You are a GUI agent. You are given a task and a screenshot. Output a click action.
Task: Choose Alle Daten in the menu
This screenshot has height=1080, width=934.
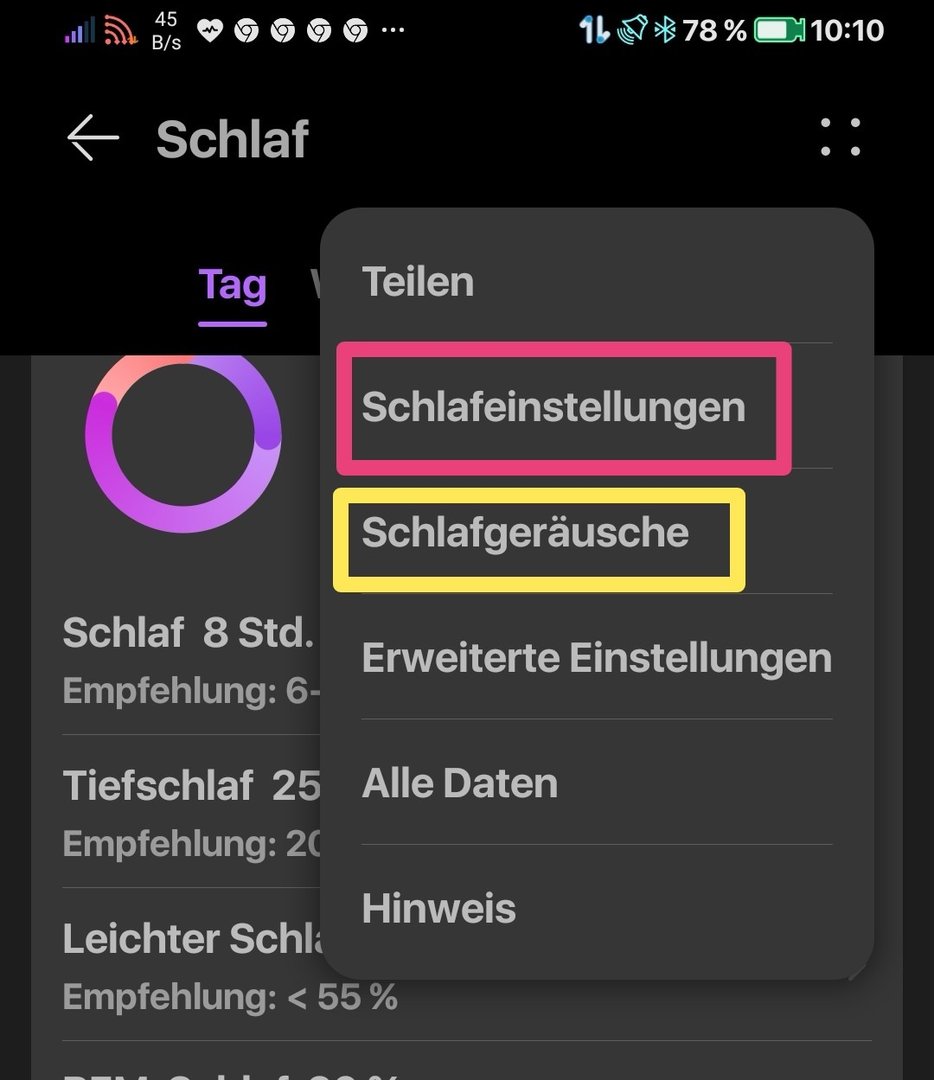[x=460, y=783]
